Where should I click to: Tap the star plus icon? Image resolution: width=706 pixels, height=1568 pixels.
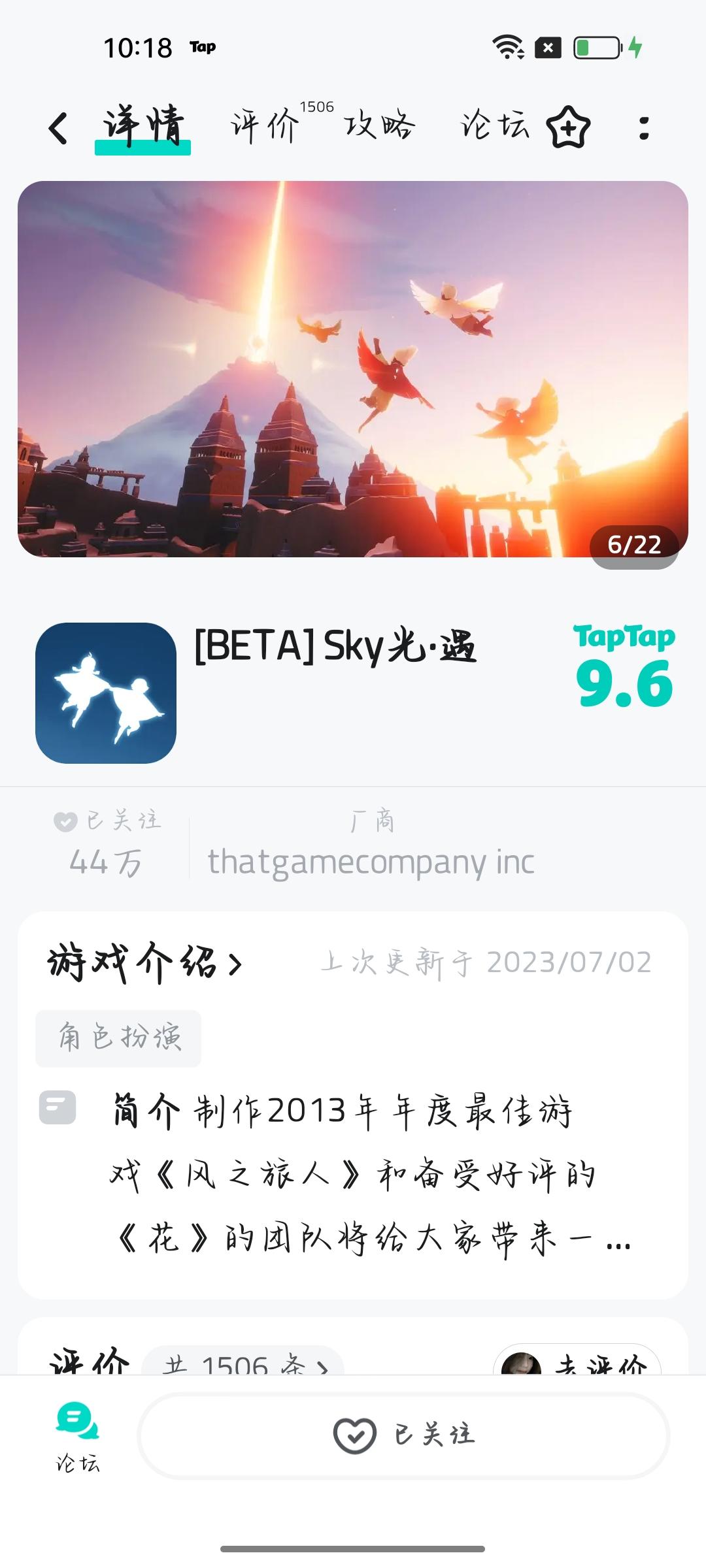point(568,127)
